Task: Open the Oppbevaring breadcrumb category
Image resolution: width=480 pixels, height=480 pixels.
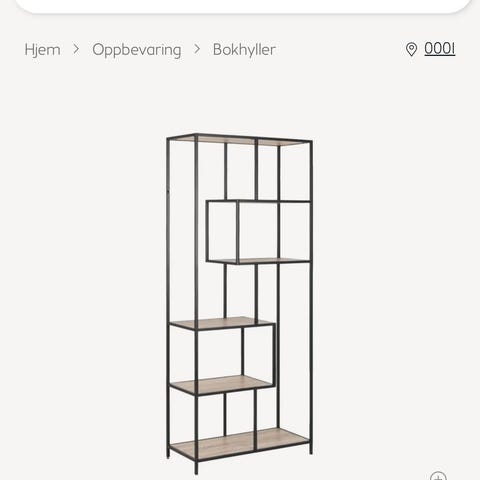Action: pyautogui.click(x=137, y=50)
